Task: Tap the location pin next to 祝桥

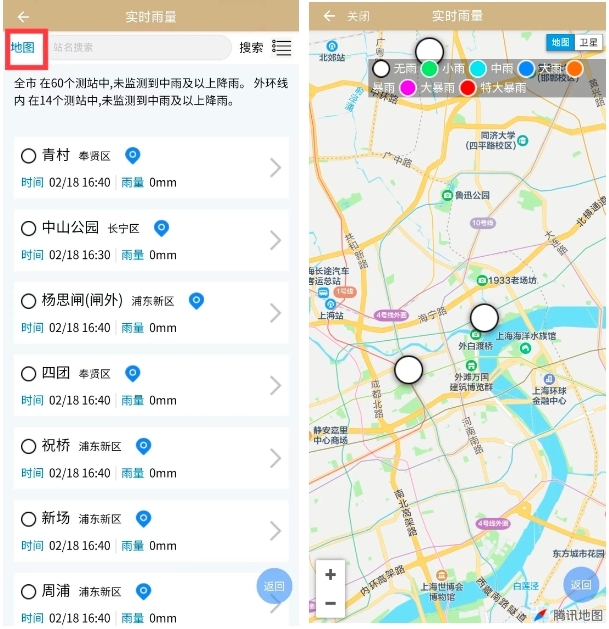Action: pyautogui.click(x=143, y=446)
